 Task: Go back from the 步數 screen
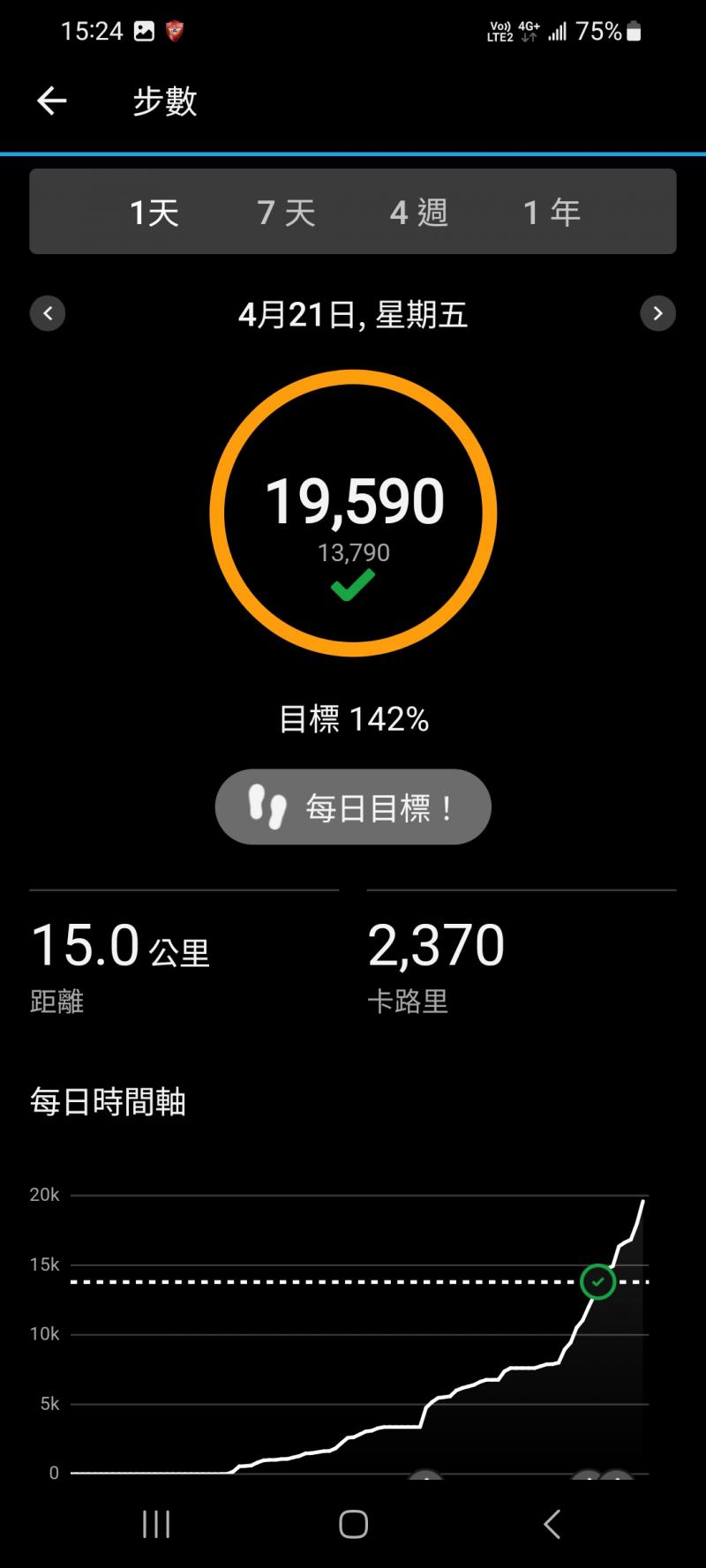click(51, 101)
